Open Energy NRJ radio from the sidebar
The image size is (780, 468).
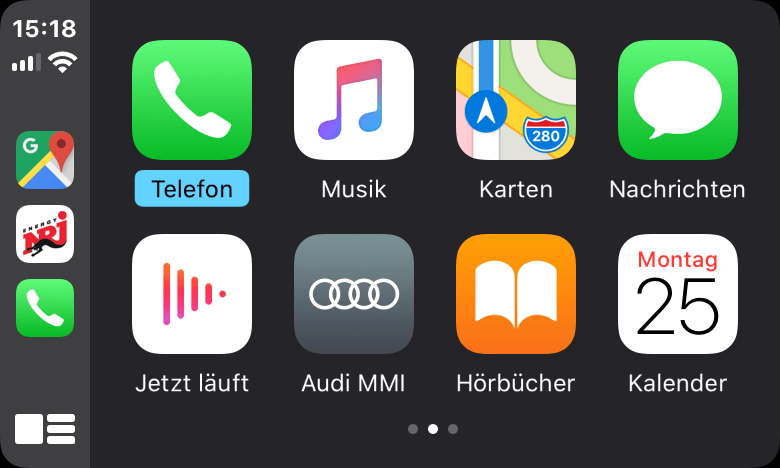pyautogui.click(x=45, y=234)
